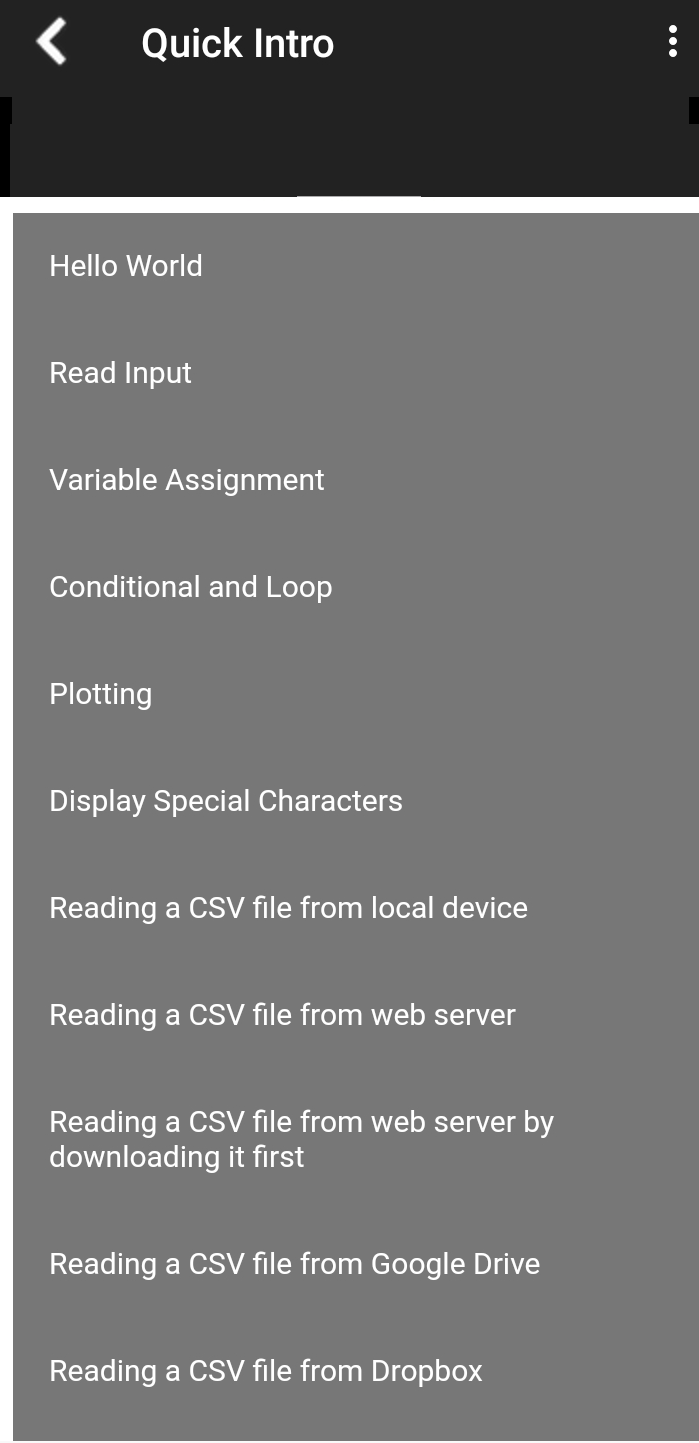
Task: Select the Read Input example
Action: [120, 373]
